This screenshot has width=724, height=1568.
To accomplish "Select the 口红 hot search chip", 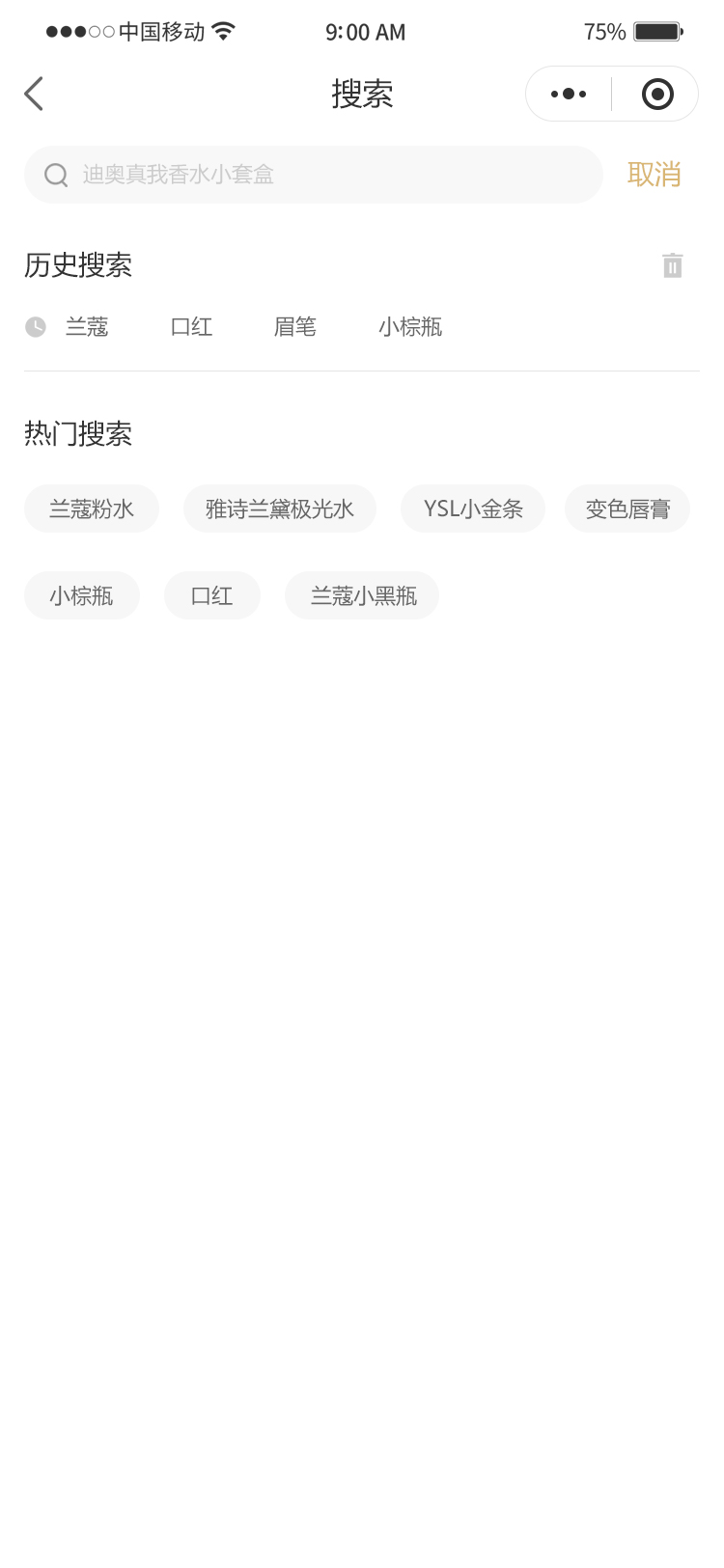I will [212, 595].
